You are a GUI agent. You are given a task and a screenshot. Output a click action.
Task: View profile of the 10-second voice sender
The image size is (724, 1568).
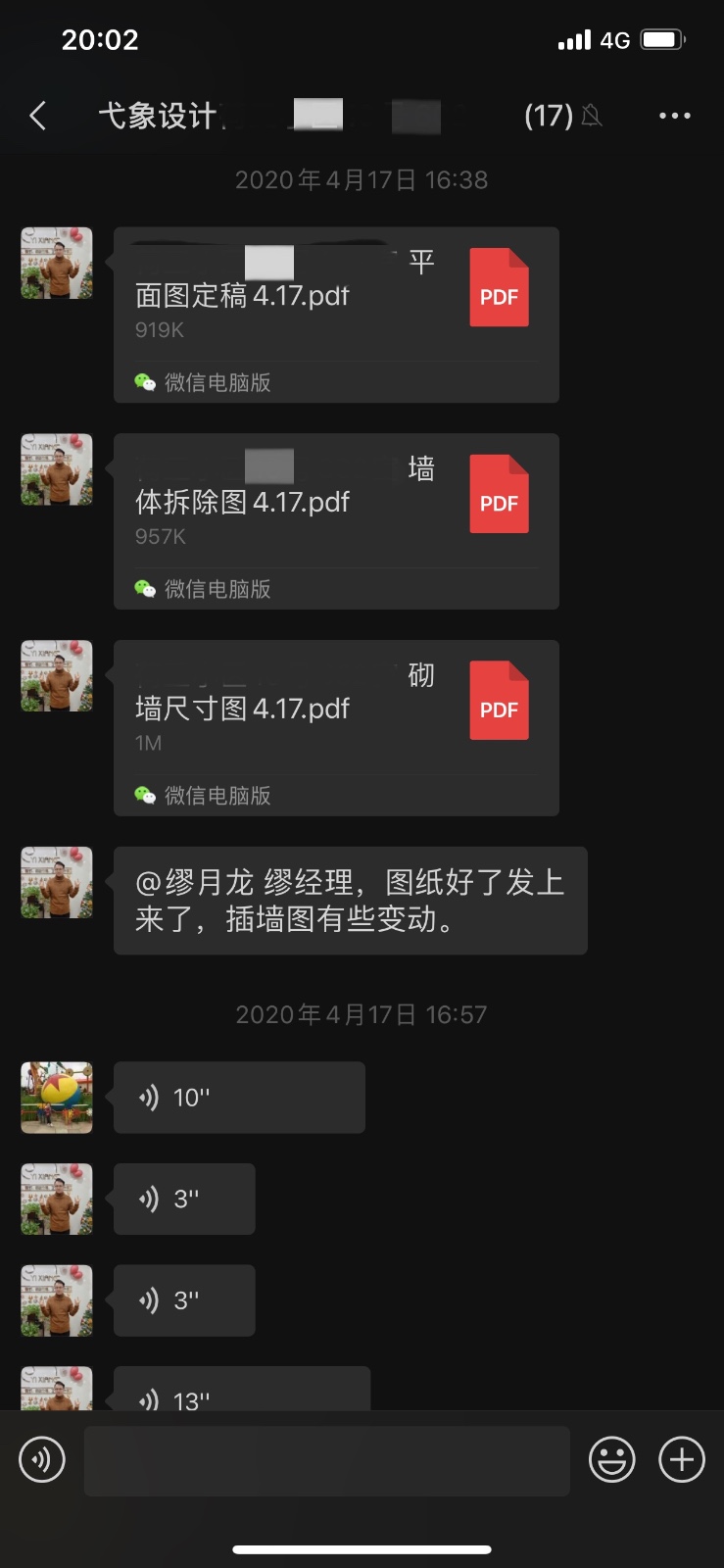57,1098
